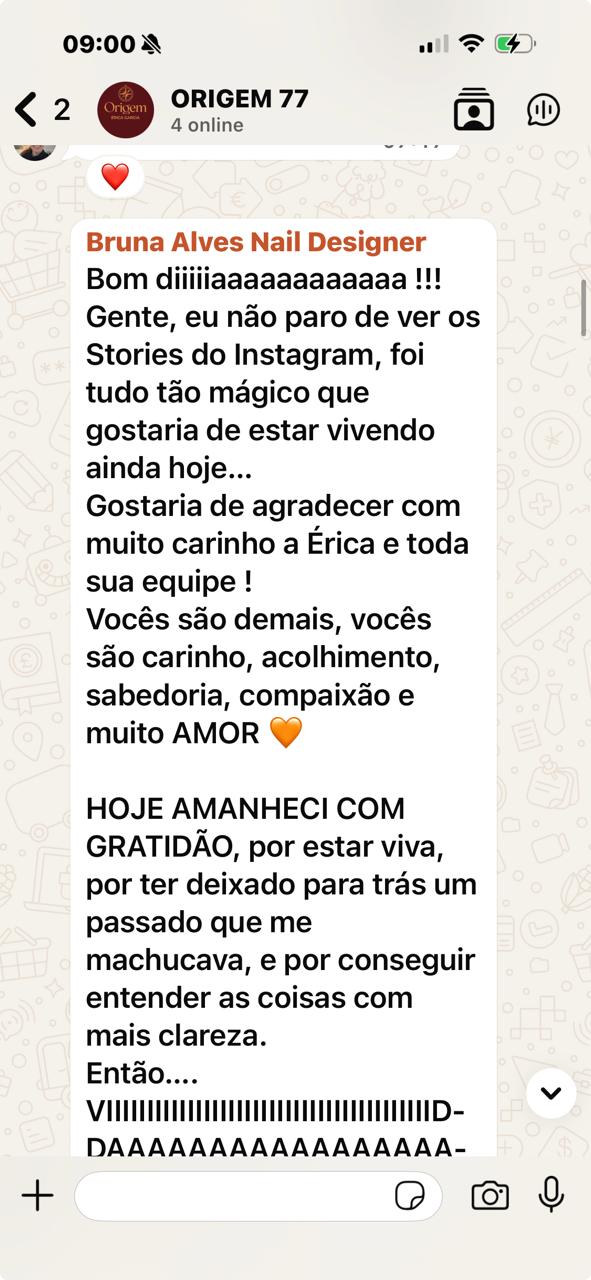This screenshot has width=591, height=1280.
Task: Open ORIGEM 77 group info
Action: point(239,110)
